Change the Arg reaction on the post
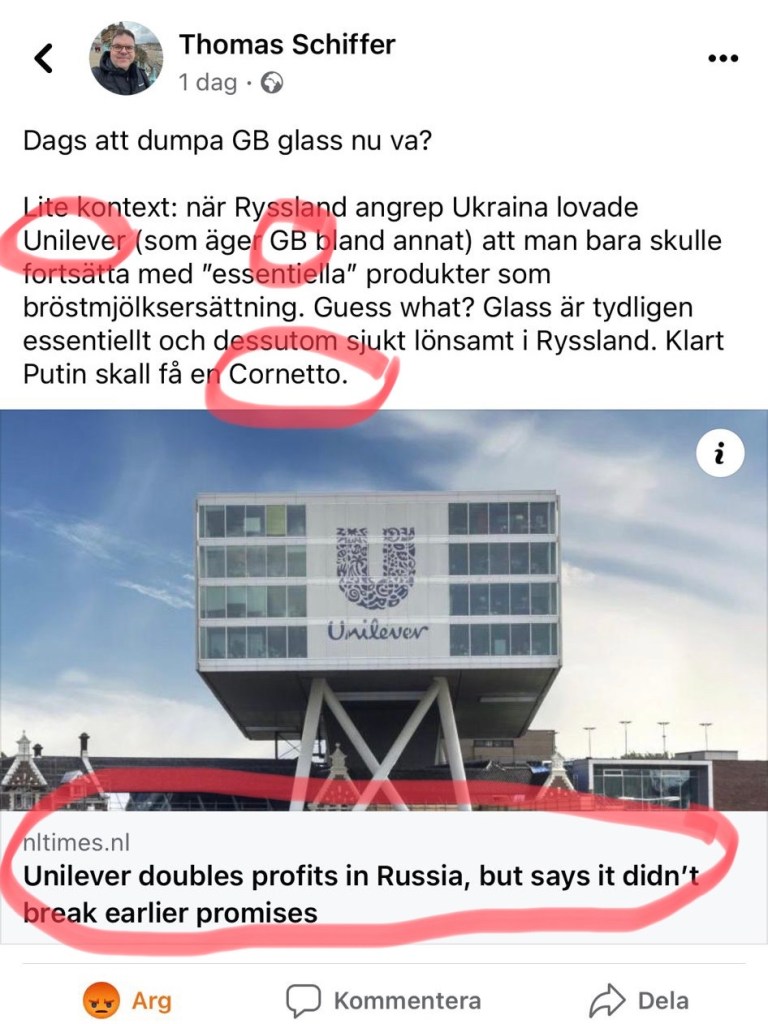This screenshot has width=768, height=1024. [x=127, y=1000]
